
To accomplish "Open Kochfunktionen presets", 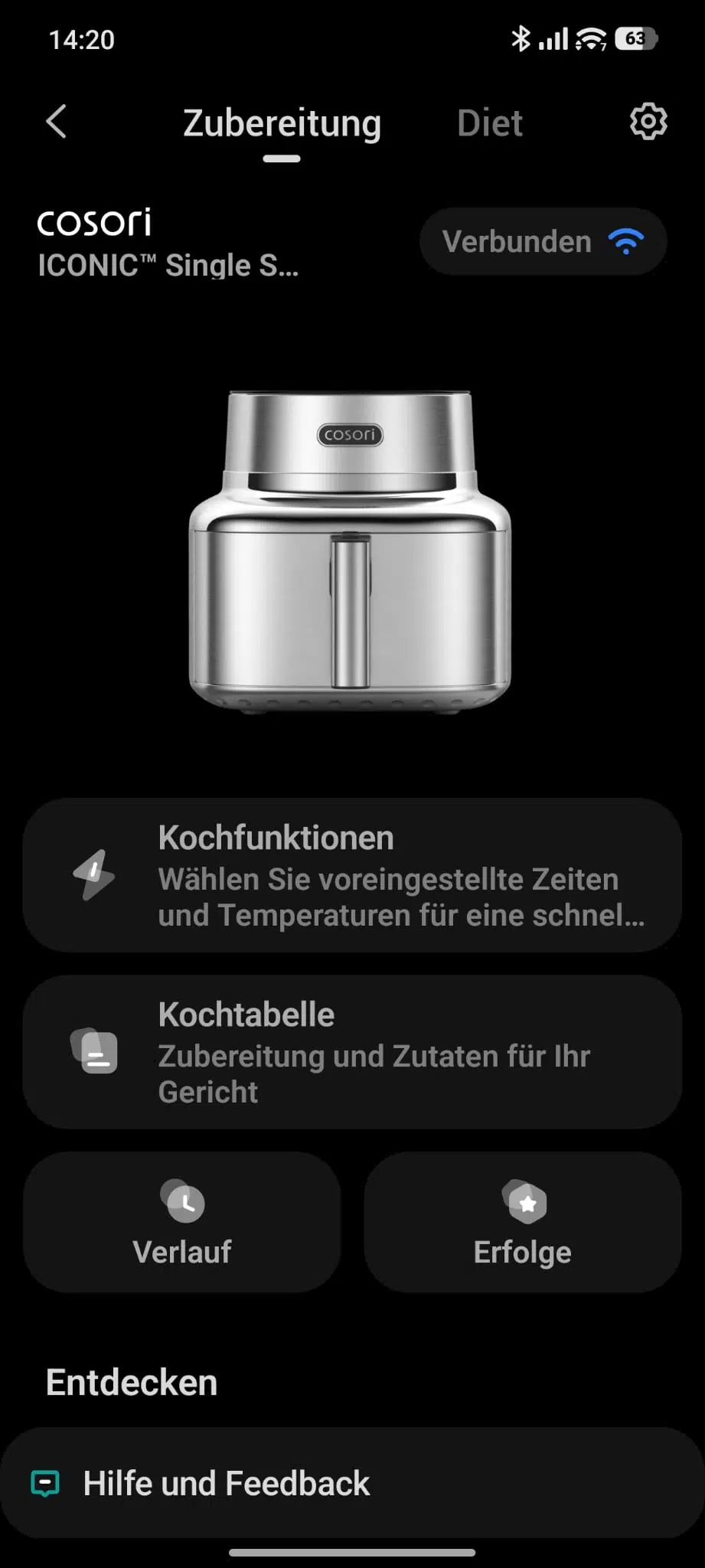I will click(352, 875).
